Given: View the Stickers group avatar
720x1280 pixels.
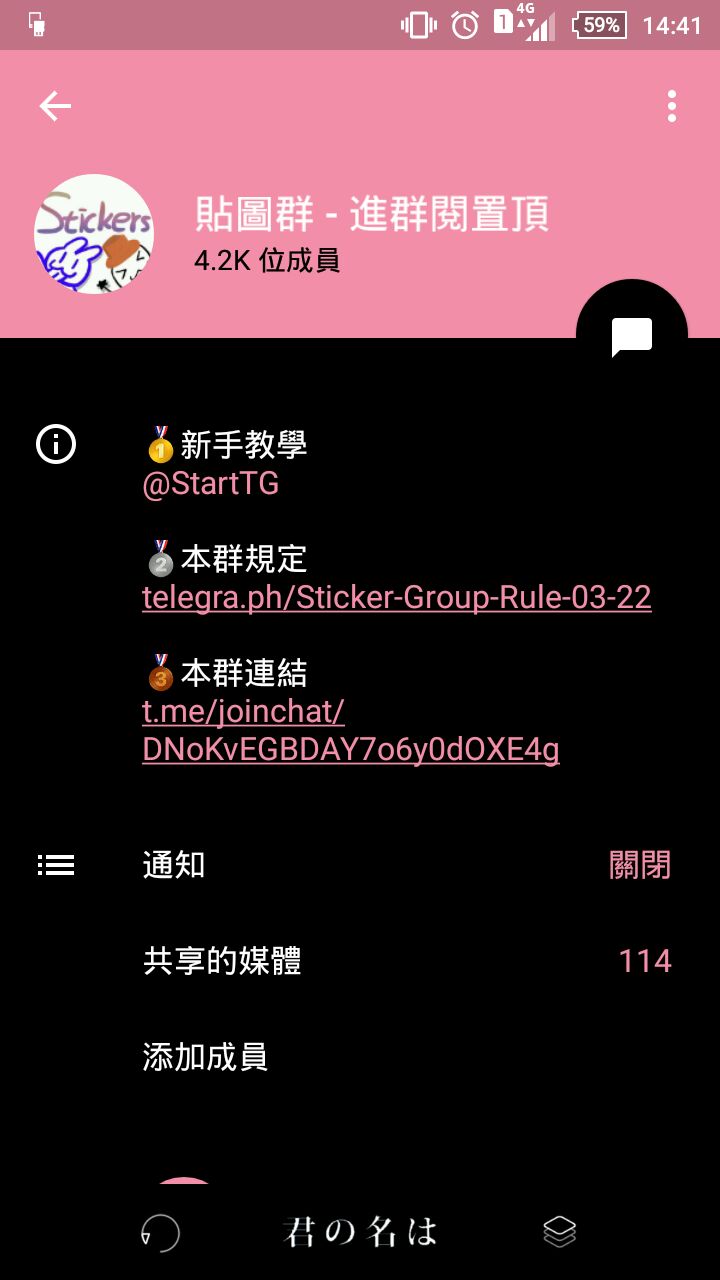Looking at the screenshot, I should (94, 234).
